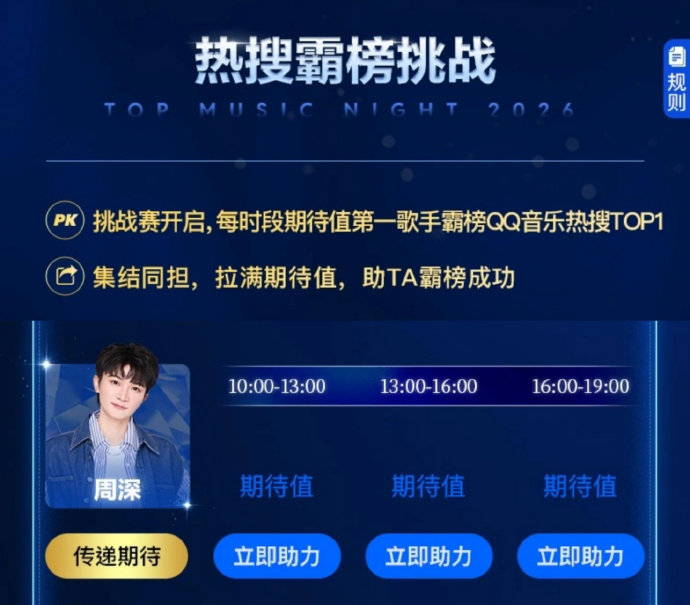
Task: Tap 立即助力 for the 16:00-19:00 slot
Action: [x=580, y=557]
